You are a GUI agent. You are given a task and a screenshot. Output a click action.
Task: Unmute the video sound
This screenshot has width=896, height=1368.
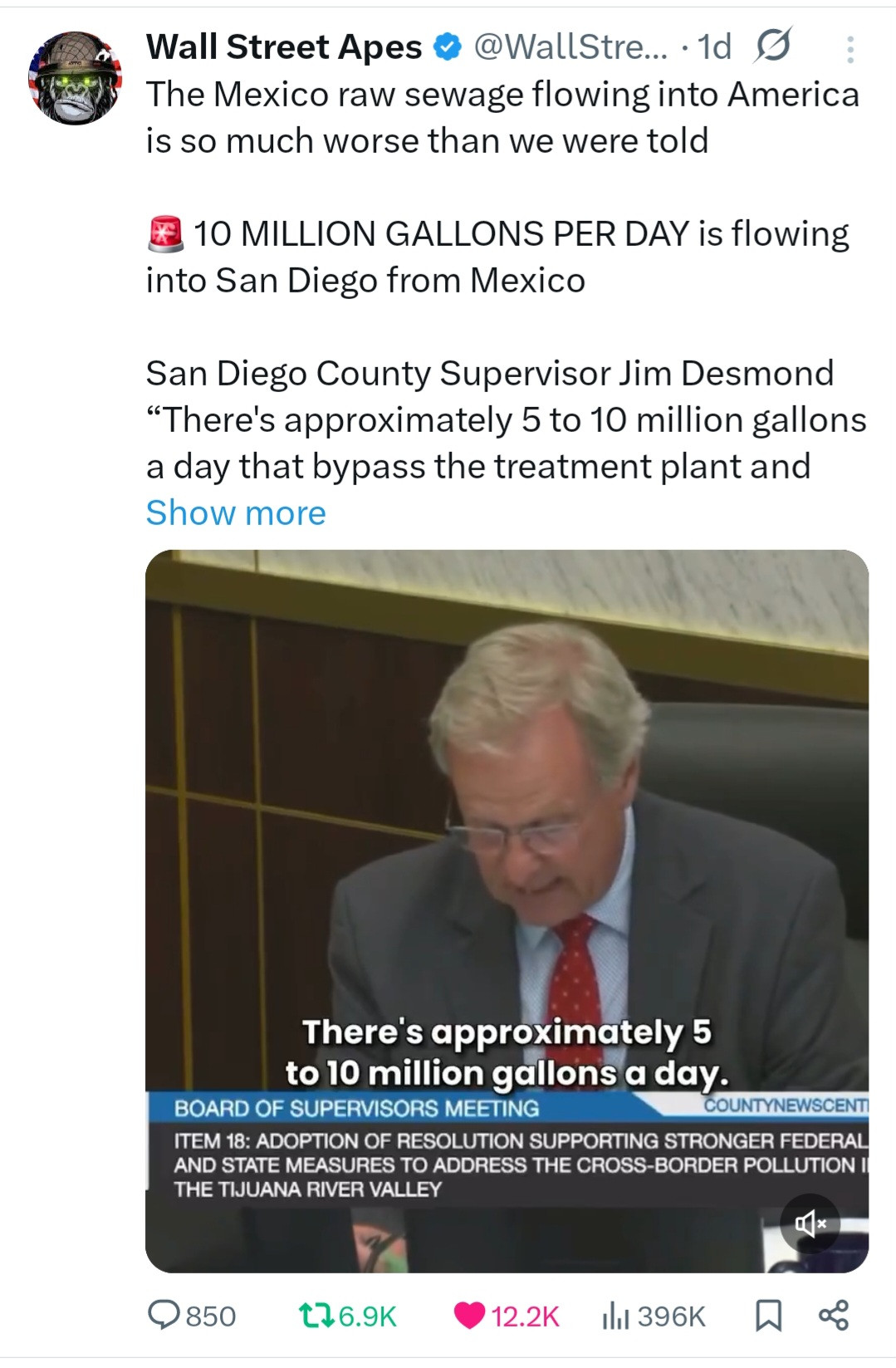[x=810, y=1223]
